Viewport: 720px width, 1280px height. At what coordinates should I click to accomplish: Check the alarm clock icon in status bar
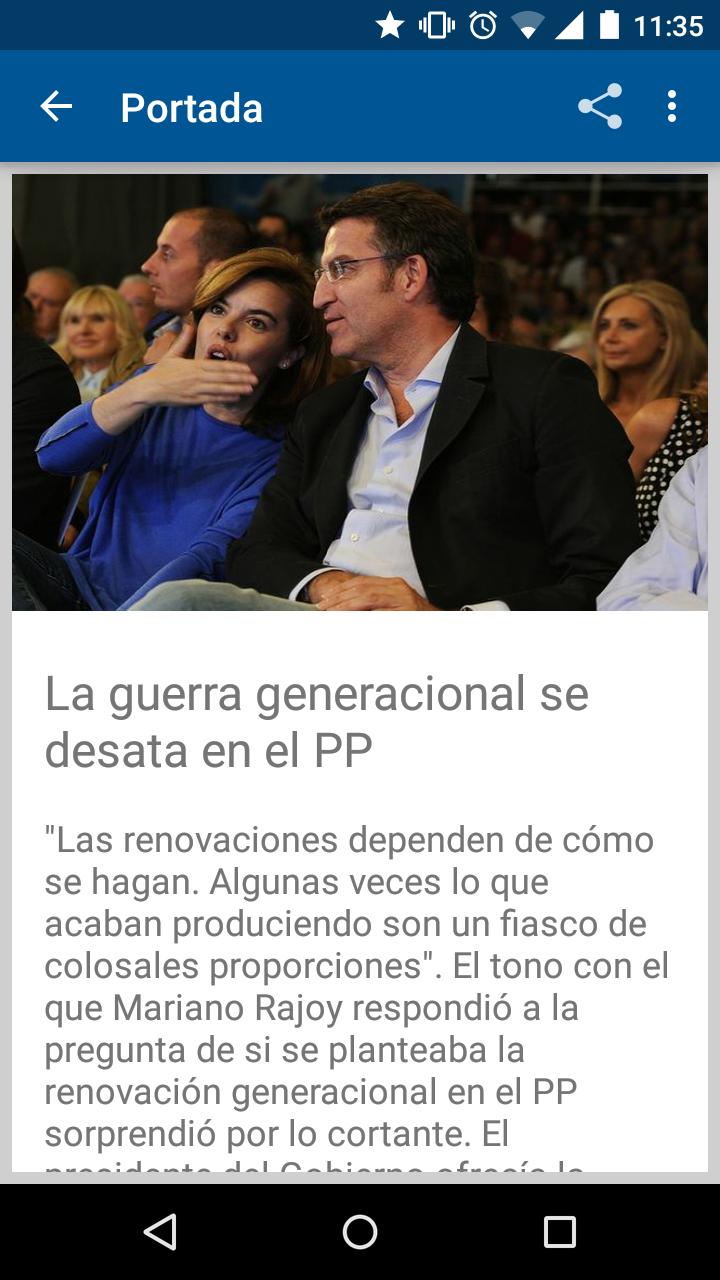pyautogui.click(x=484, y=24)
